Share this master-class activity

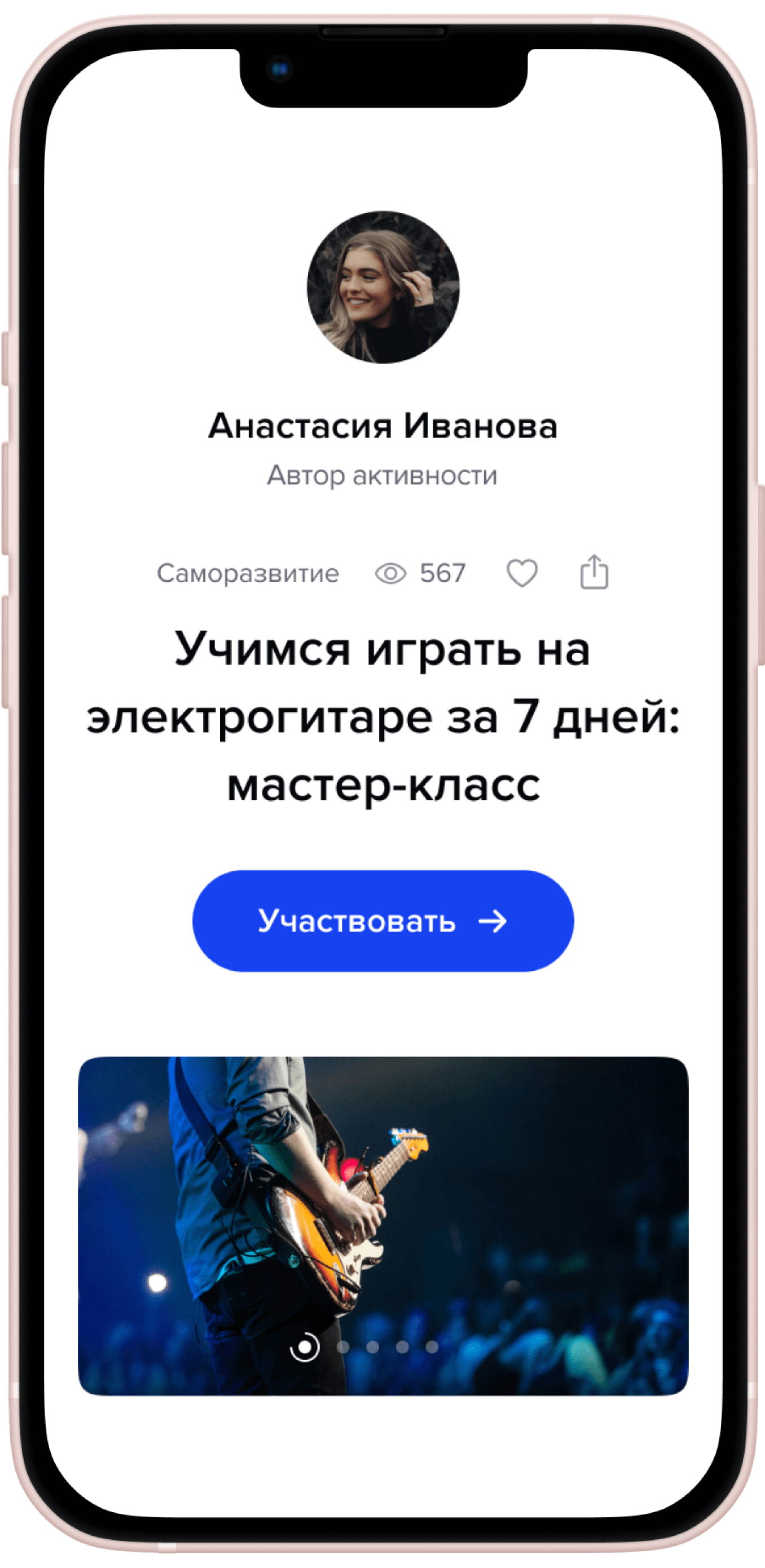pyautogui.click(x=594, y=572)
